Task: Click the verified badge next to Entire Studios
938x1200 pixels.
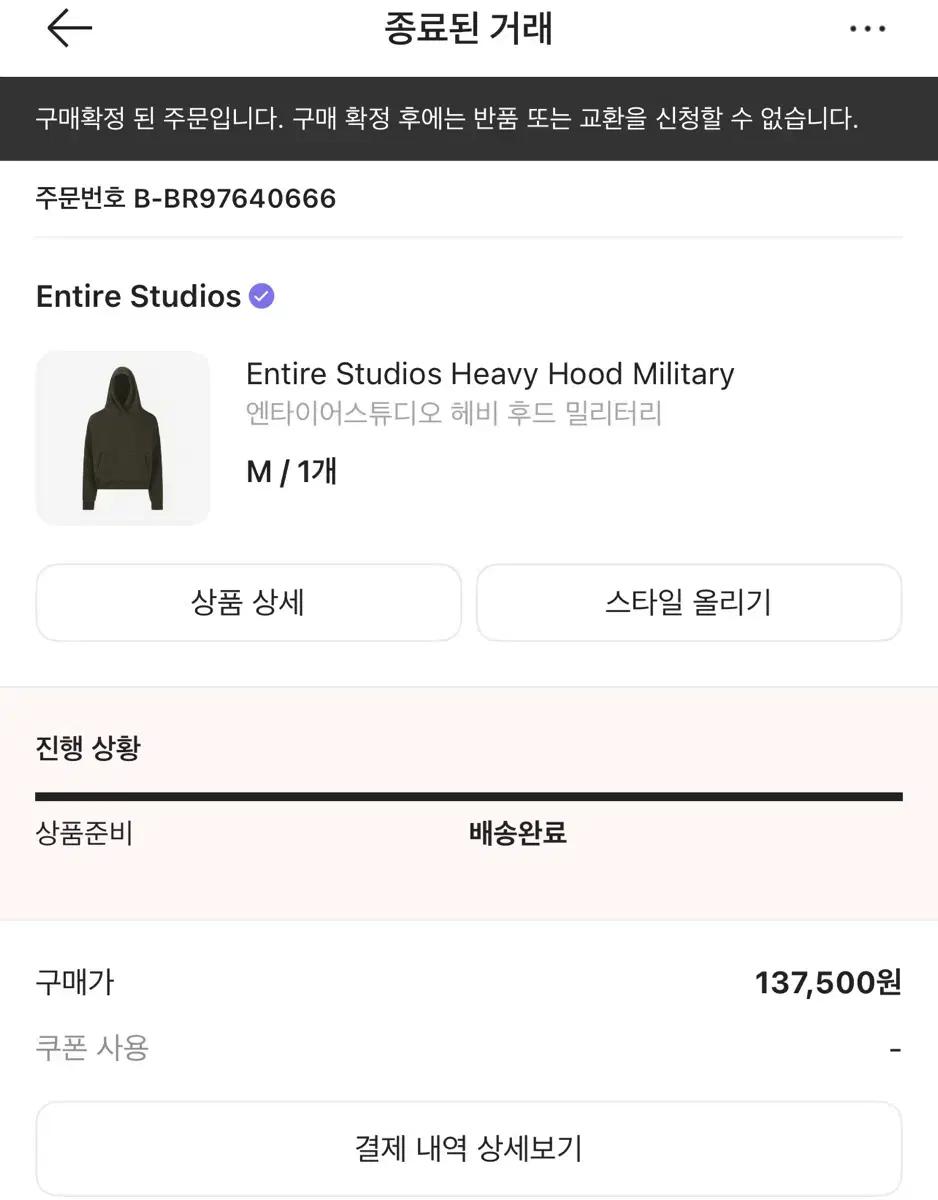Action: click(259, 295)
